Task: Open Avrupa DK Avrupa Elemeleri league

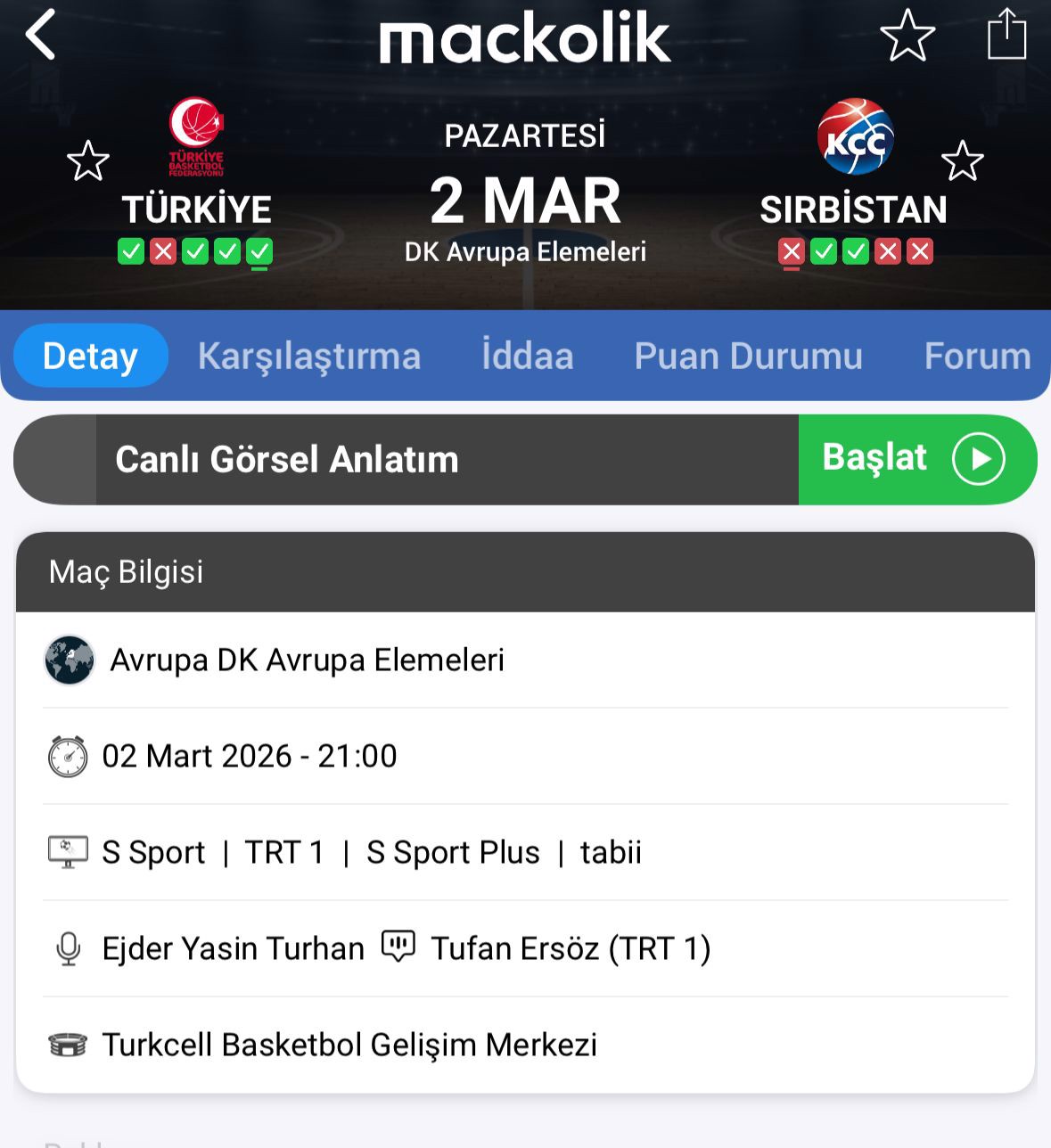Action: [307, 660]
